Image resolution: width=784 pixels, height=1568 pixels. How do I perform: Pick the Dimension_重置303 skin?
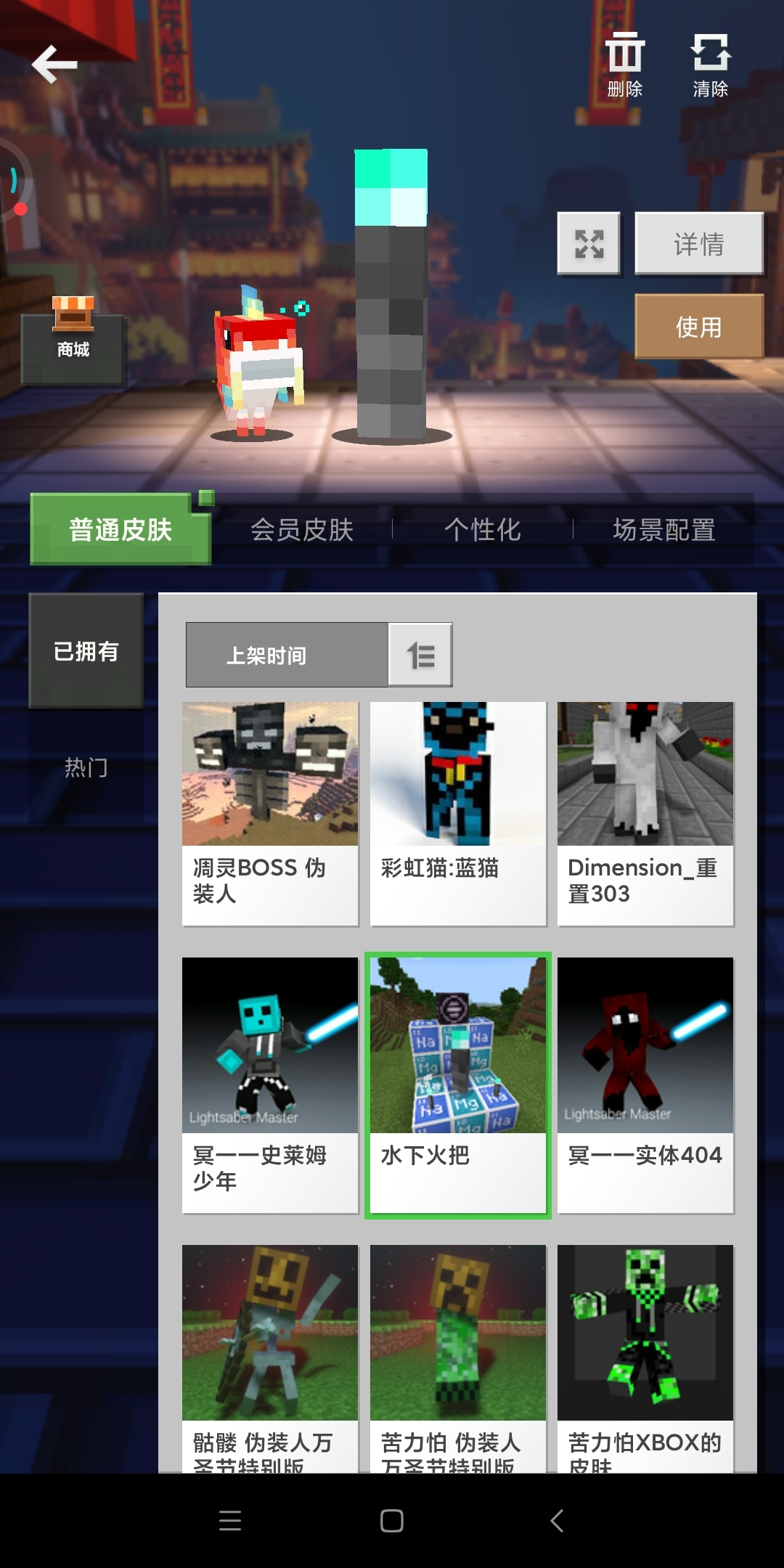645,813
